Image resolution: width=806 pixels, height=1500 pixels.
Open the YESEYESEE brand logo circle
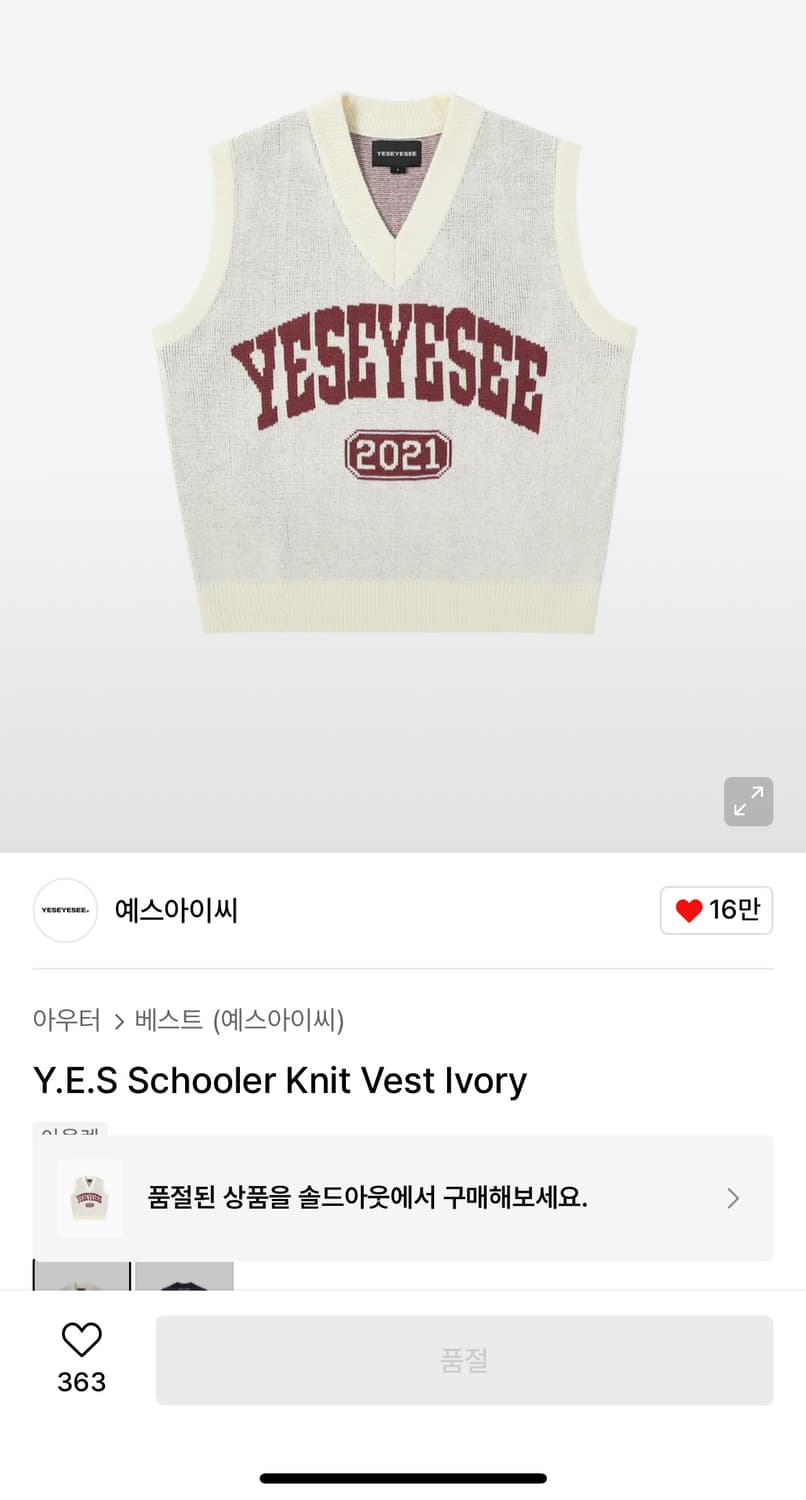click(x=65, y=910)
